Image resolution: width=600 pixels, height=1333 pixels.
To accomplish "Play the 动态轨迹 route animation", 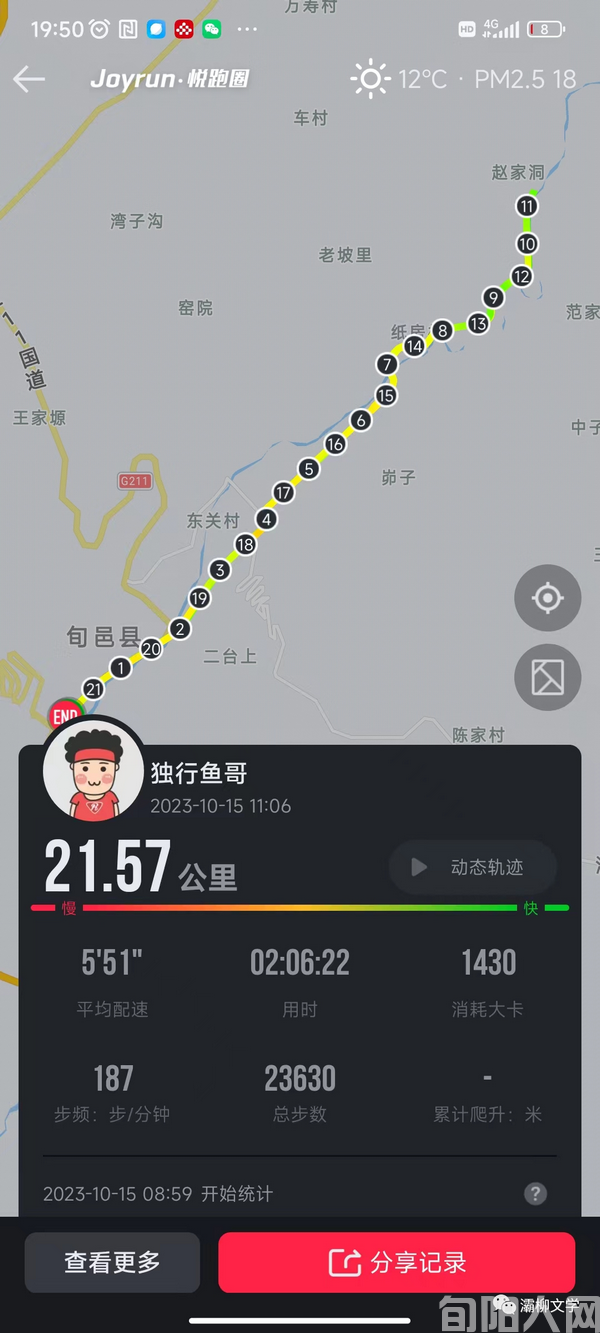I will [472, 868].
